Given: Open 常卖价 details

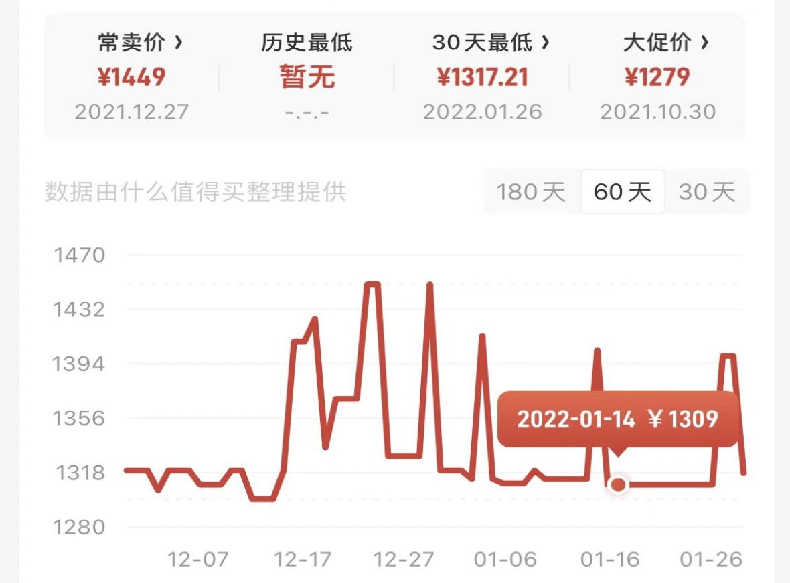Looking at the screenshot, I should tap(140, 43).
